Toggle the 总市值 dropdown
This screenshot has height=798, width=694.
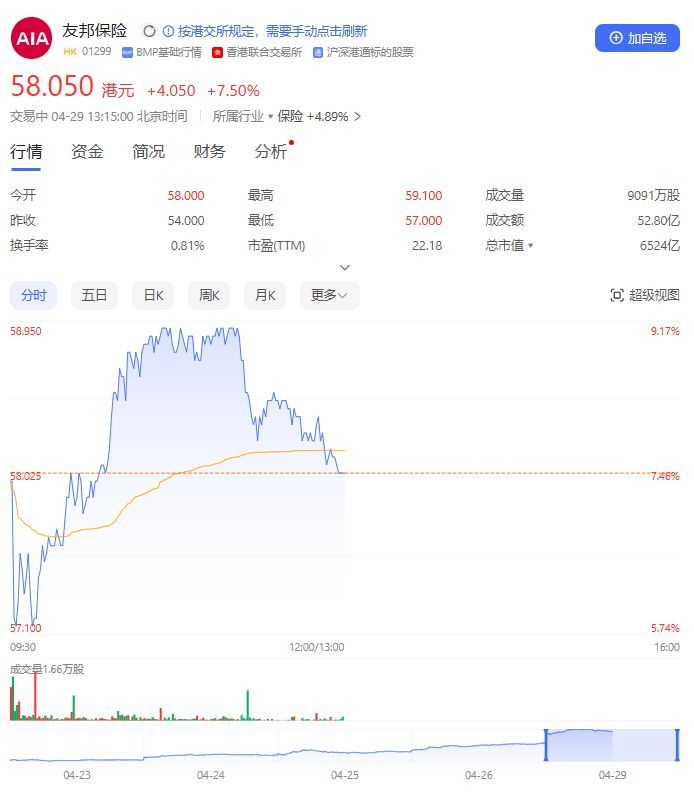pyautogui.click(x=531, y=245)
